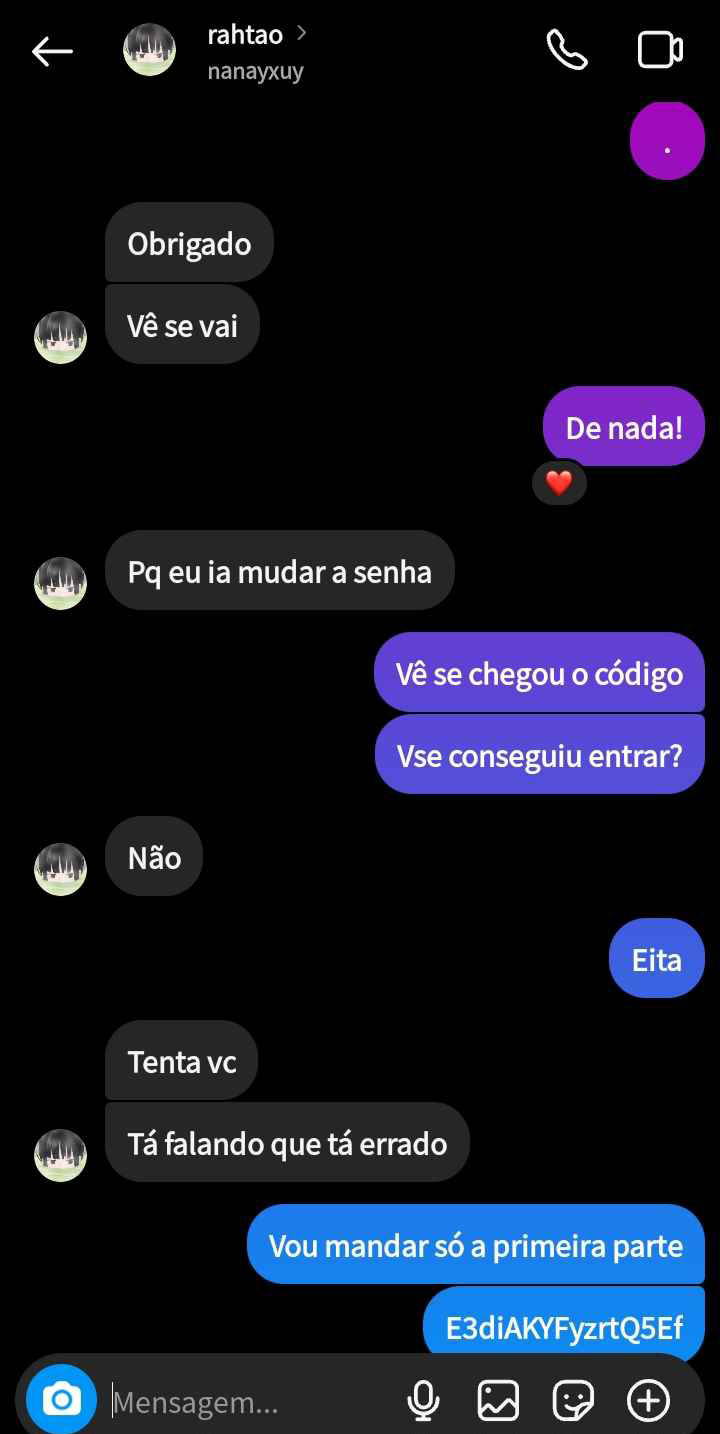Open the sticker picker
This screenshot has height=1434, width=720.
click(x=573, y=1400)
